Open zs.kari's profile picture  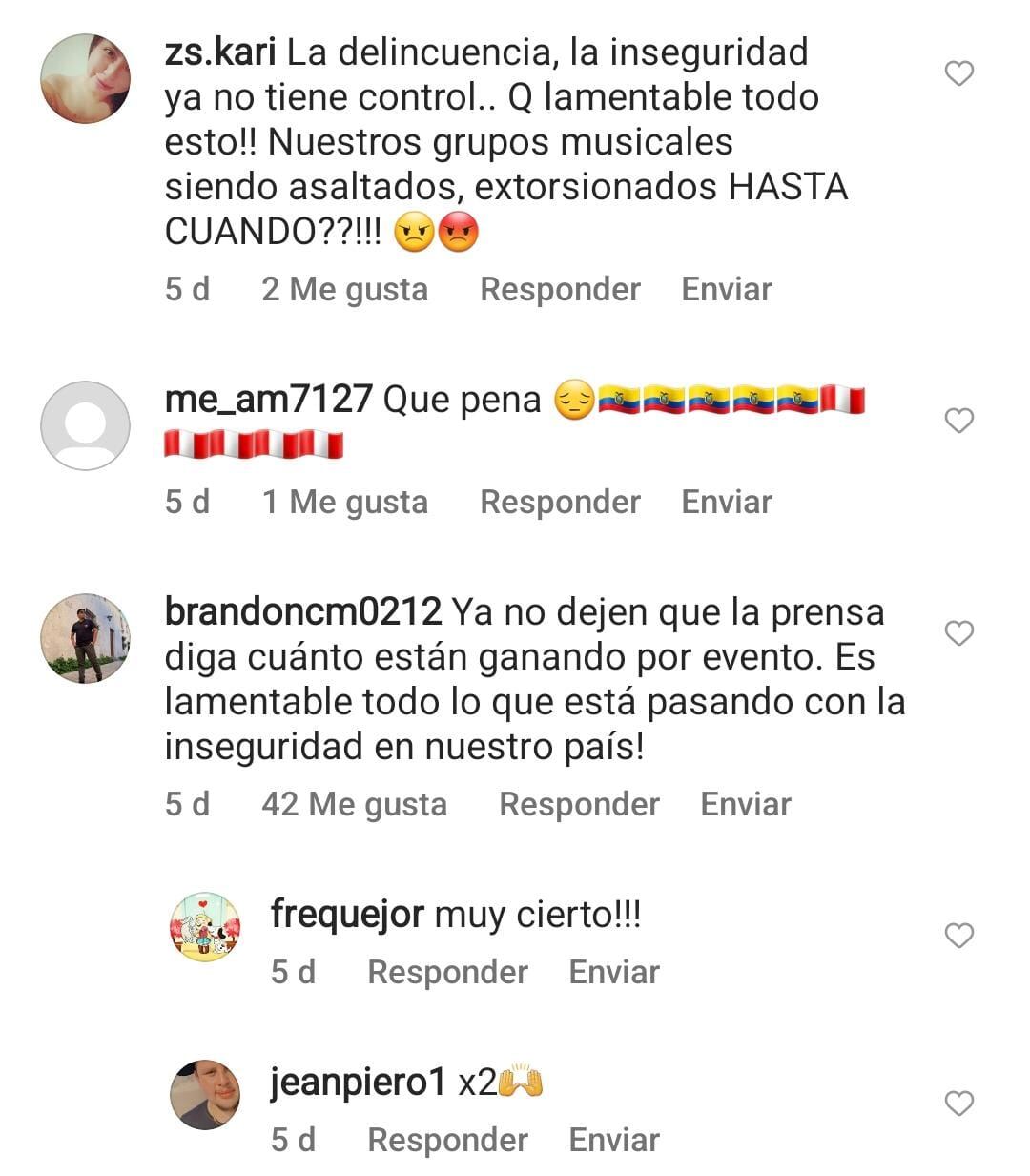point(85,79)
